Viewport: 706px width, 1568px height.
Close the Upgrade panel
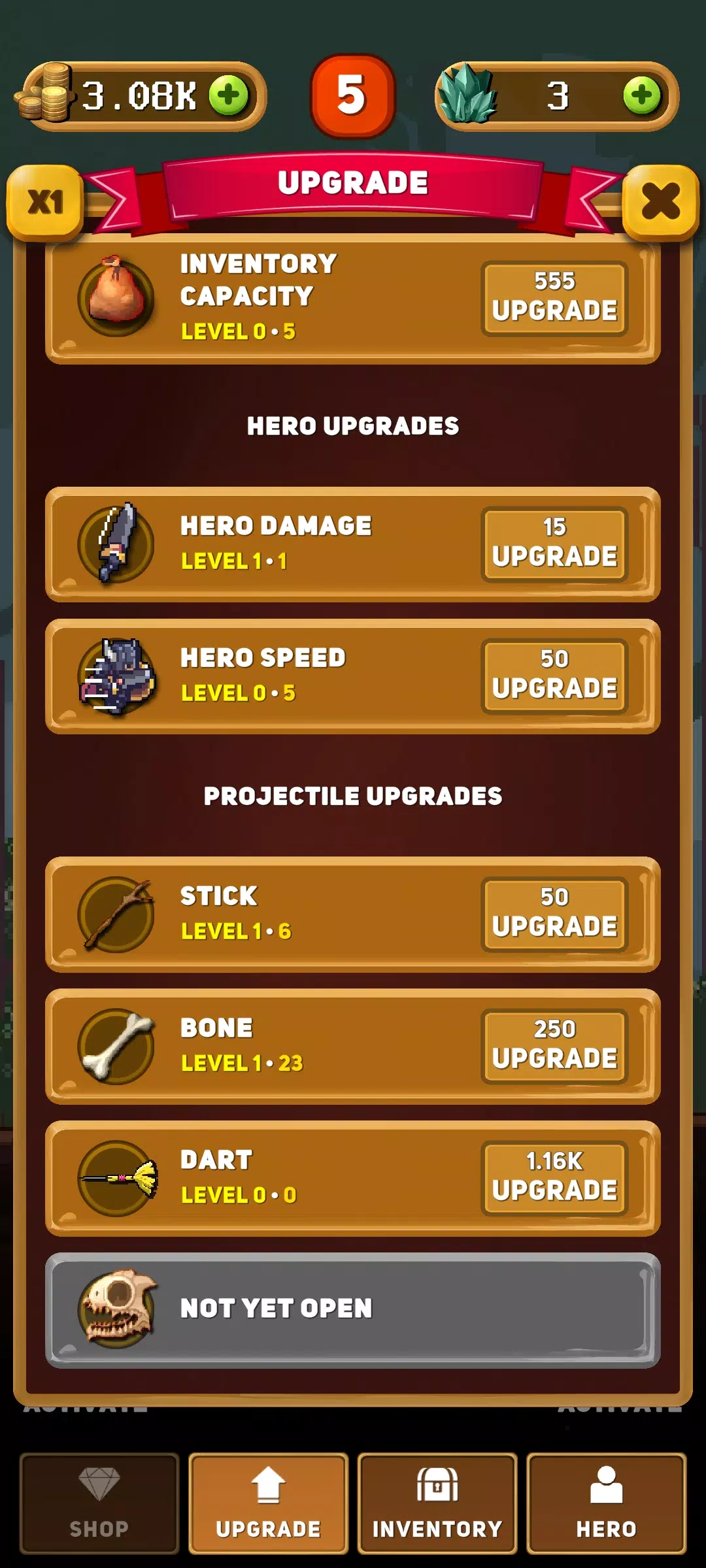point(660,201)
